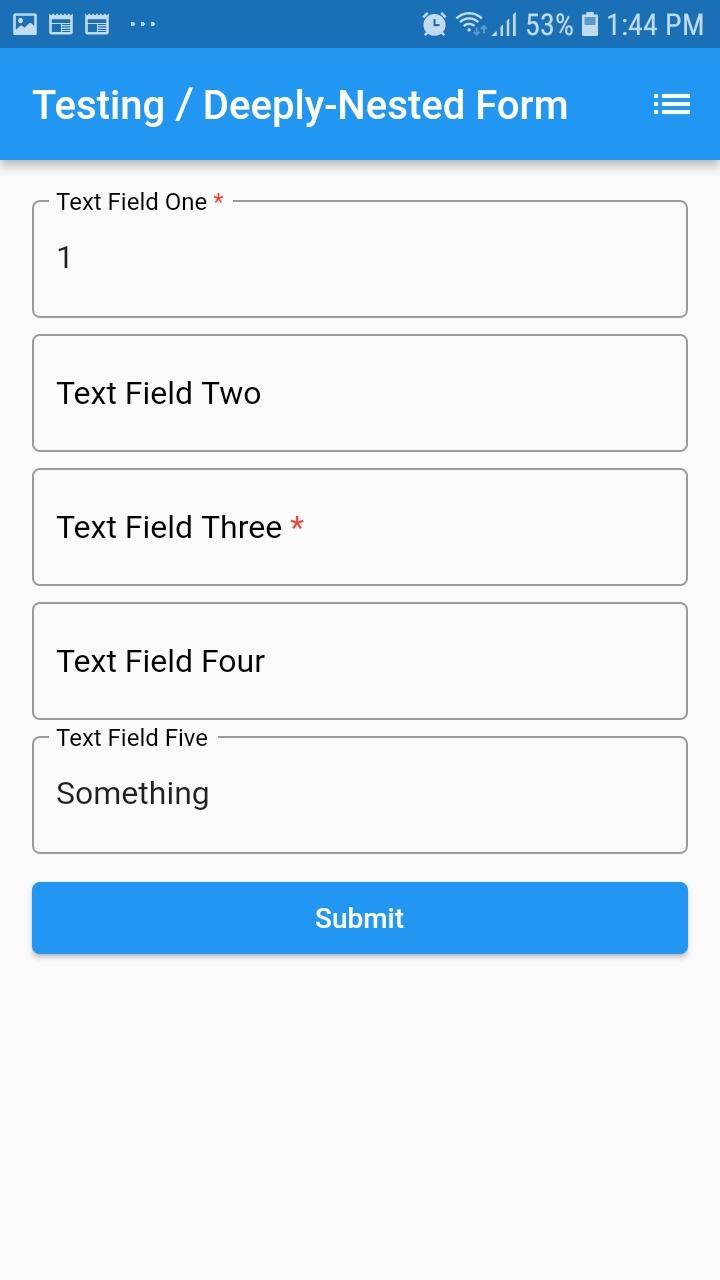Select the Text Field Four input
Screen dimensions: 720x1280
(360, 661)
